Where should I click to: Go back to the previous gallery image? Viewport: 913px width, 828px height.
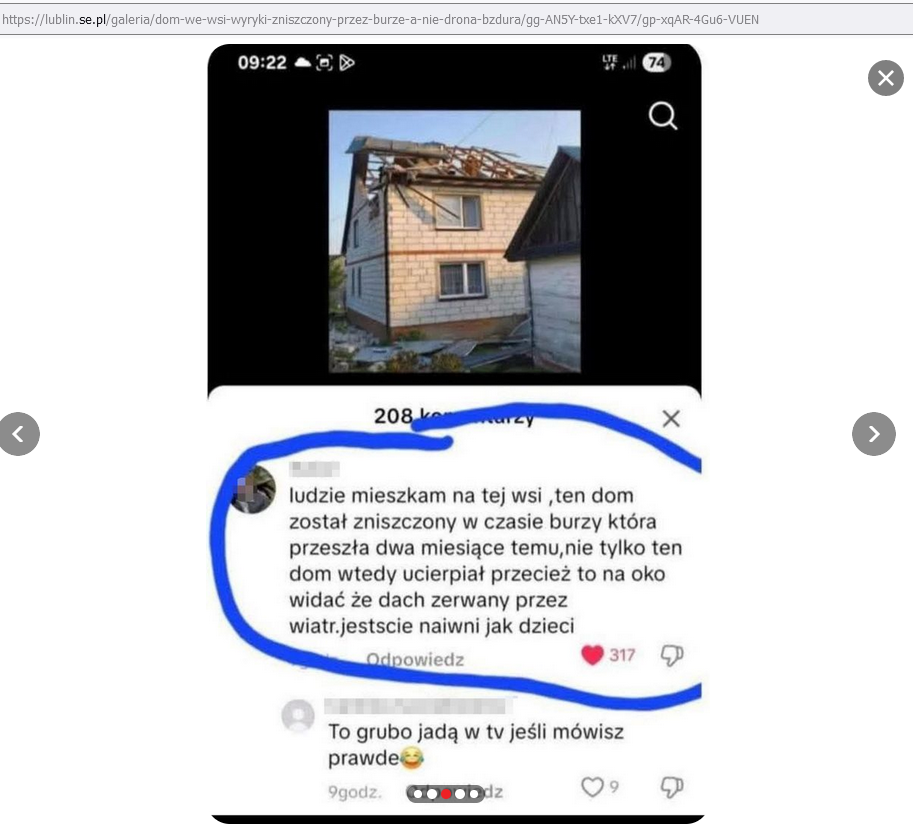coord(19,433)
